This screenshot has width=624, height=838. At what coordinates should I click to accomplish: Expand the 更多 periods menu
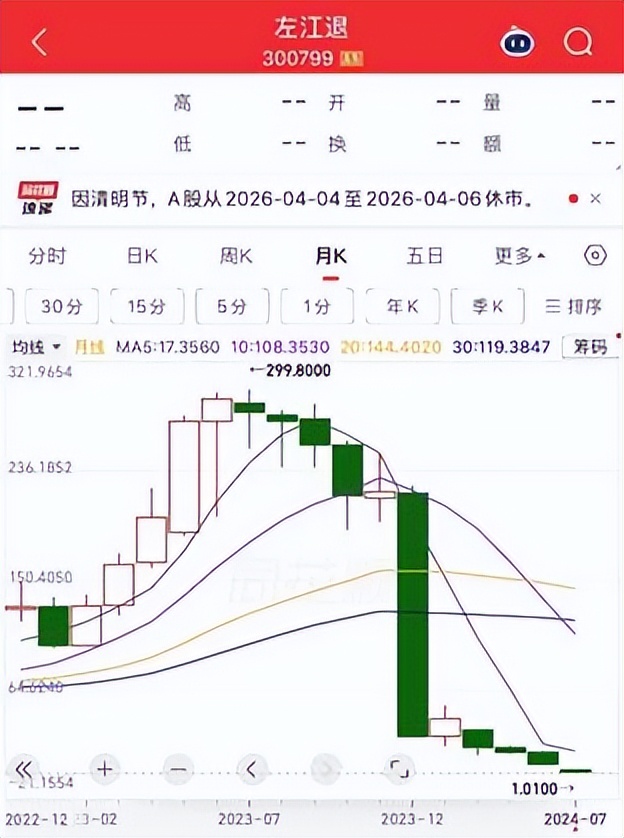click(519, 256)
